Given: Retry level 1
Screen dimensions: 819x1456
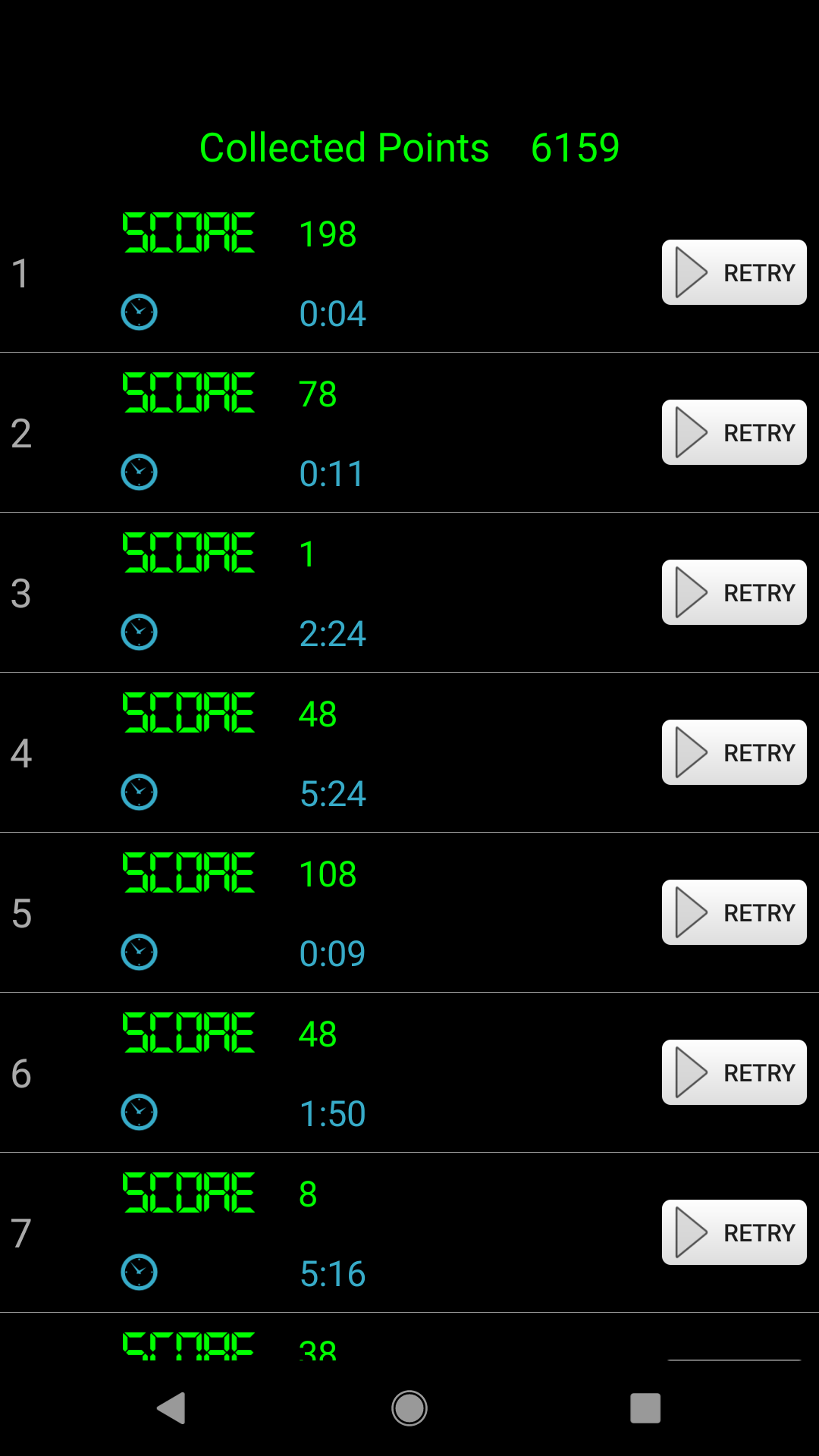Looking at the screenshot, I should (733, 272).
